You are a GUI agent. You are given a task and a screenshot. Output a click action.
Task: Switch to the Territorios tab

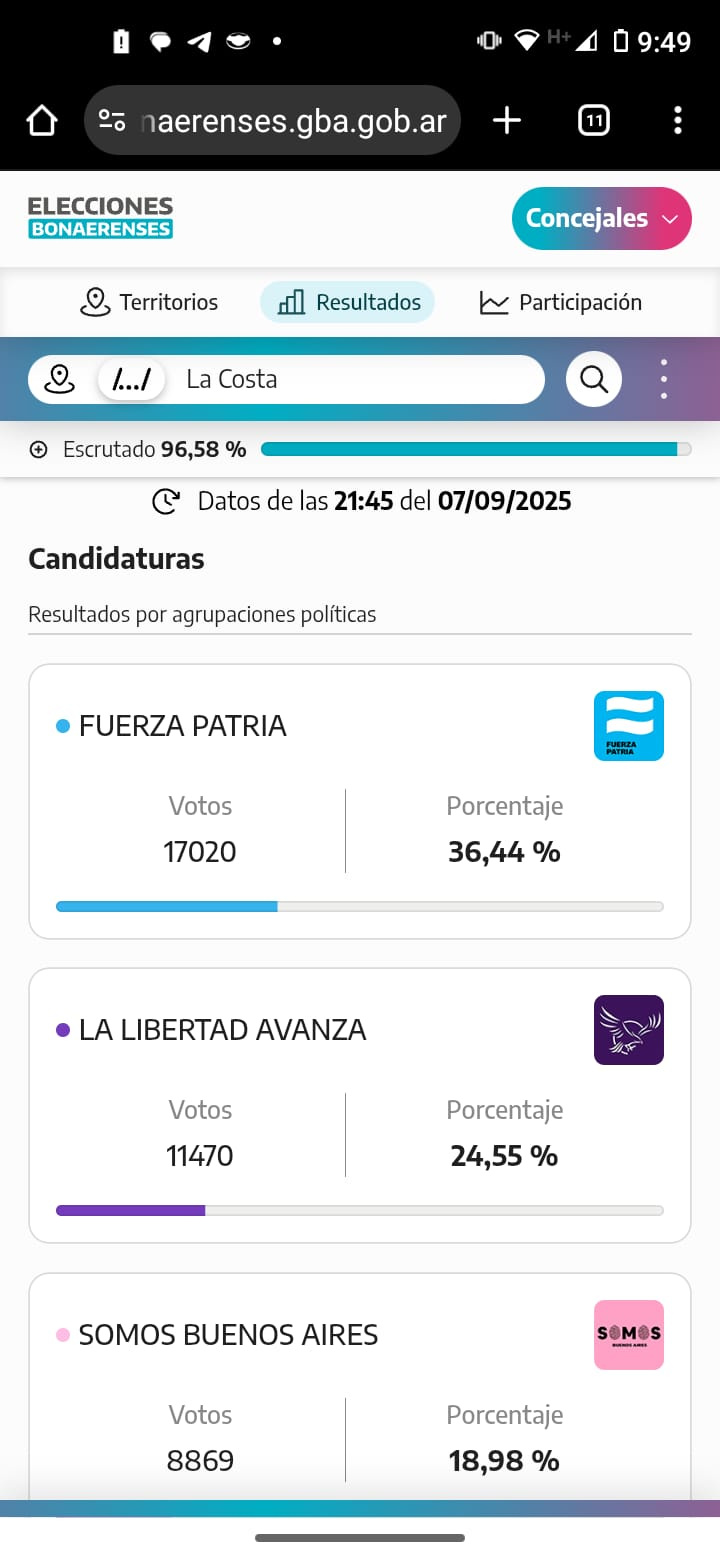148,302
